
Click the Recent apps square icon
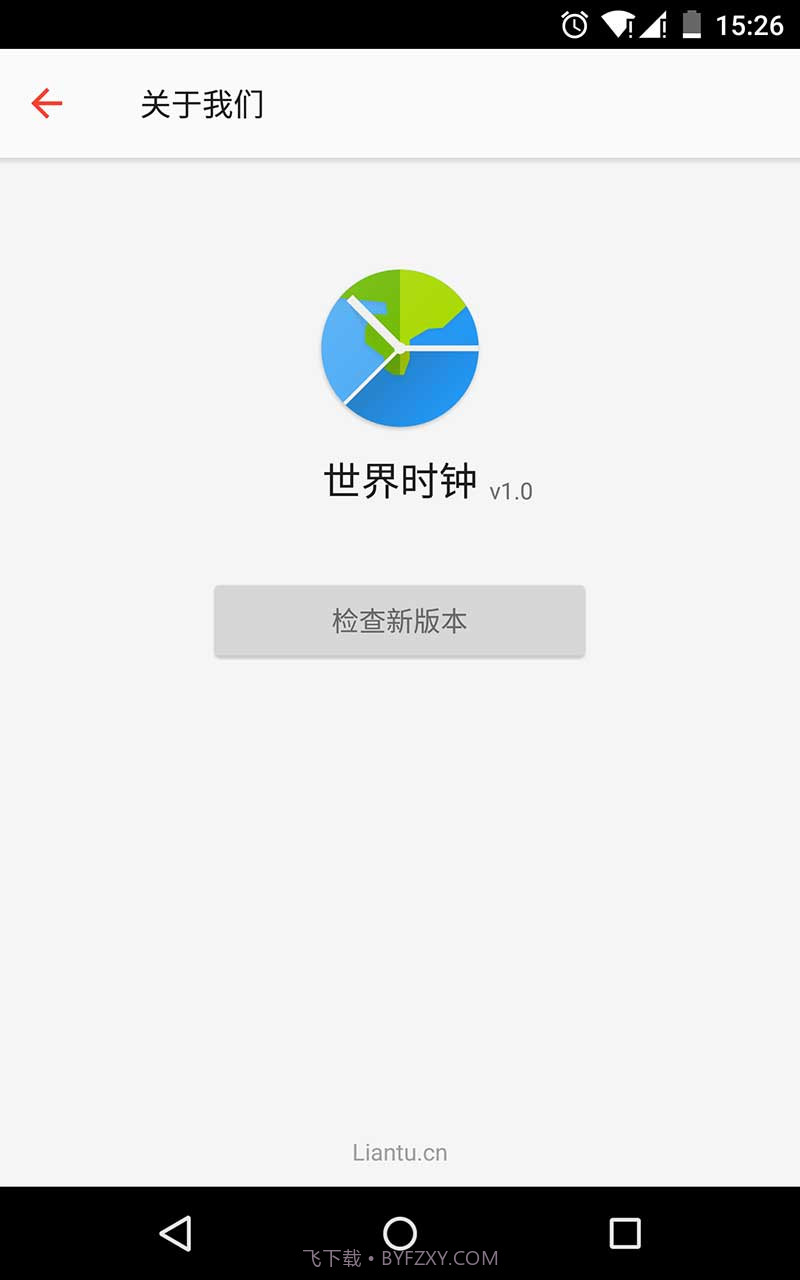(624, 1233)
